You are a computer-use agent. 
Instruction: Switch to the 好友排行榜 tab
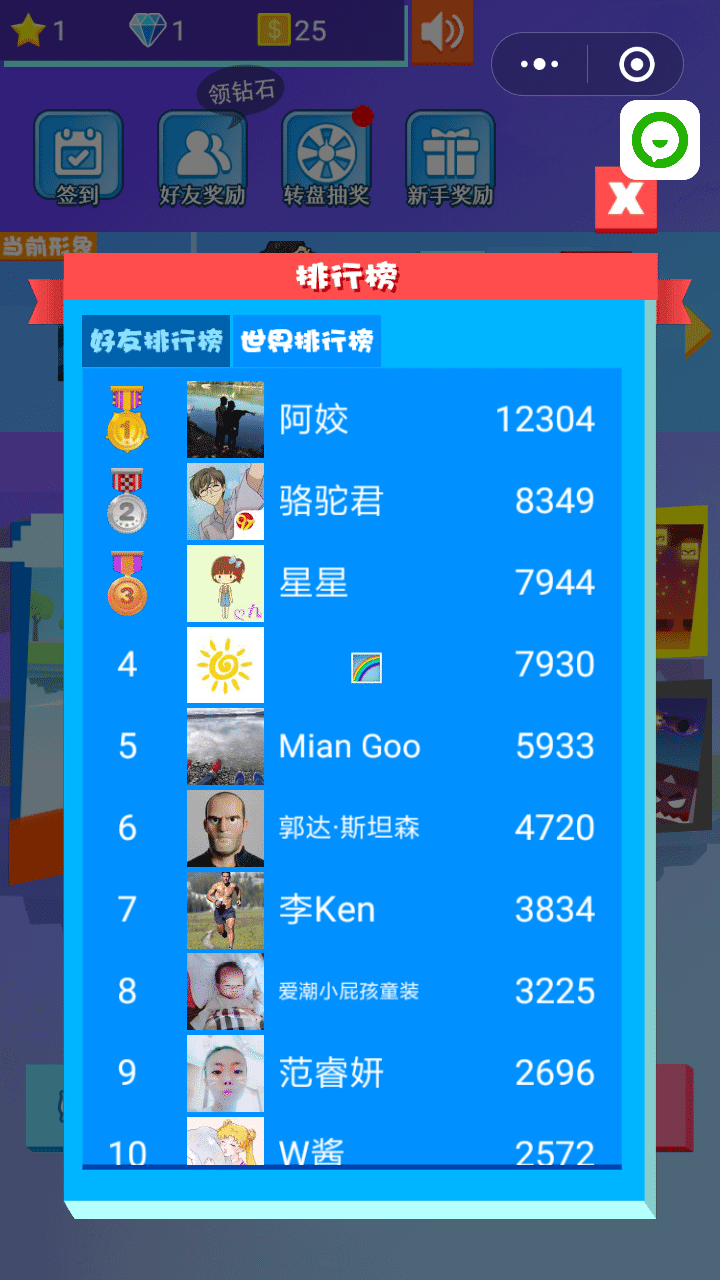pos(156,341)
